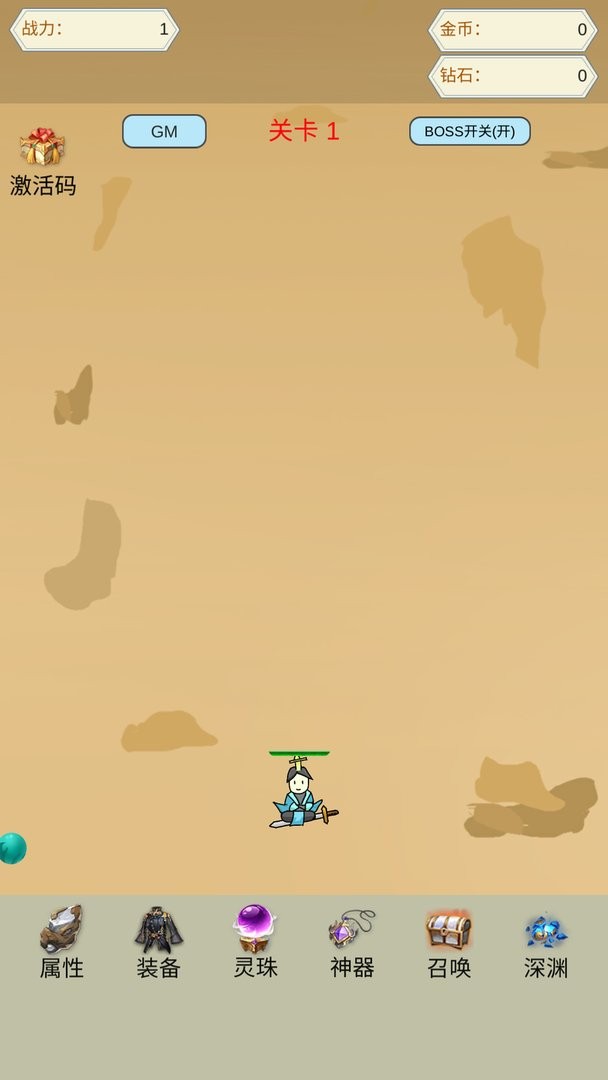Image resolution: width=608 pixels, height=1080 pixels.
Task: Switch to the 装备 tab
Action: [158, 942]
